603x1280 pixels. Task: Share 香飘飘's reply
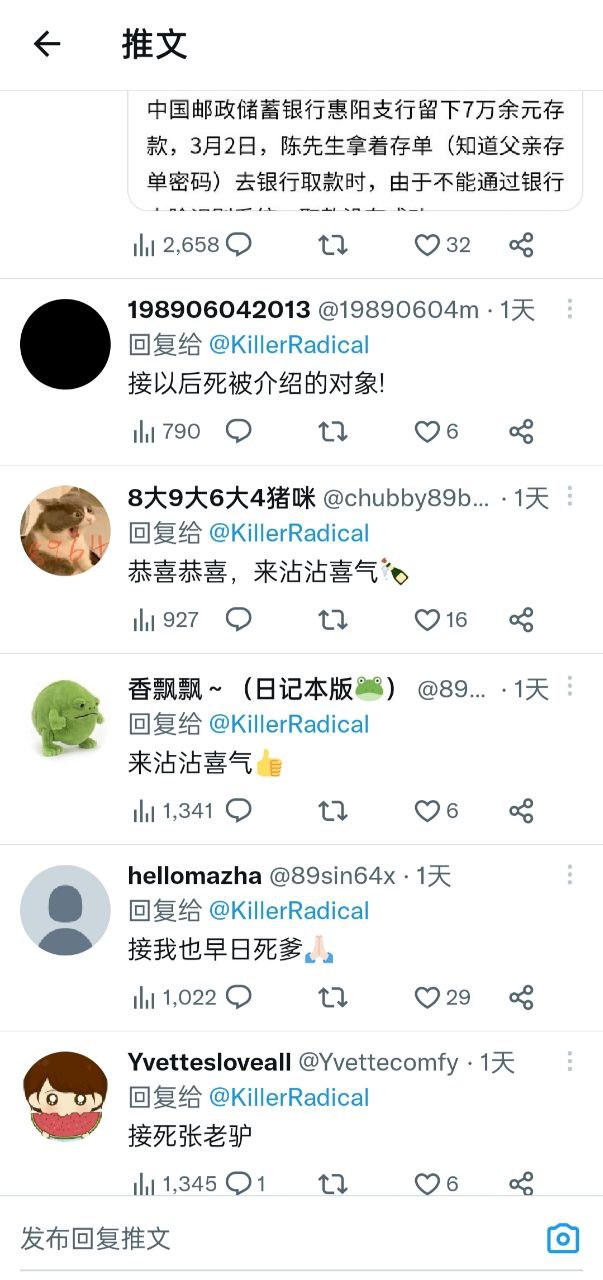click(x=521, y=810)
